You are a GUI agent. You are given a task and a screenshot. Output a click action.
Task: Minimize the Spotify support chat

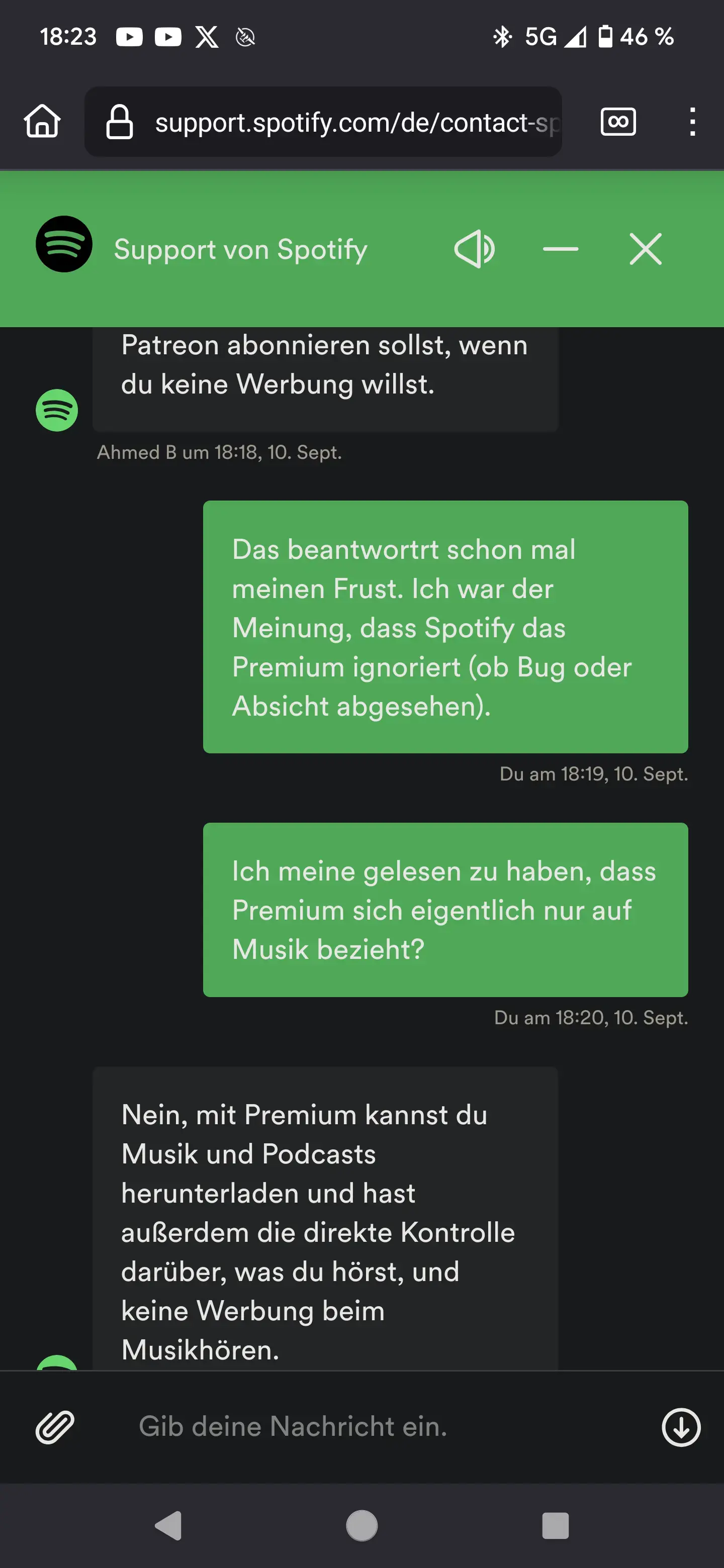(x=560, y=249)
